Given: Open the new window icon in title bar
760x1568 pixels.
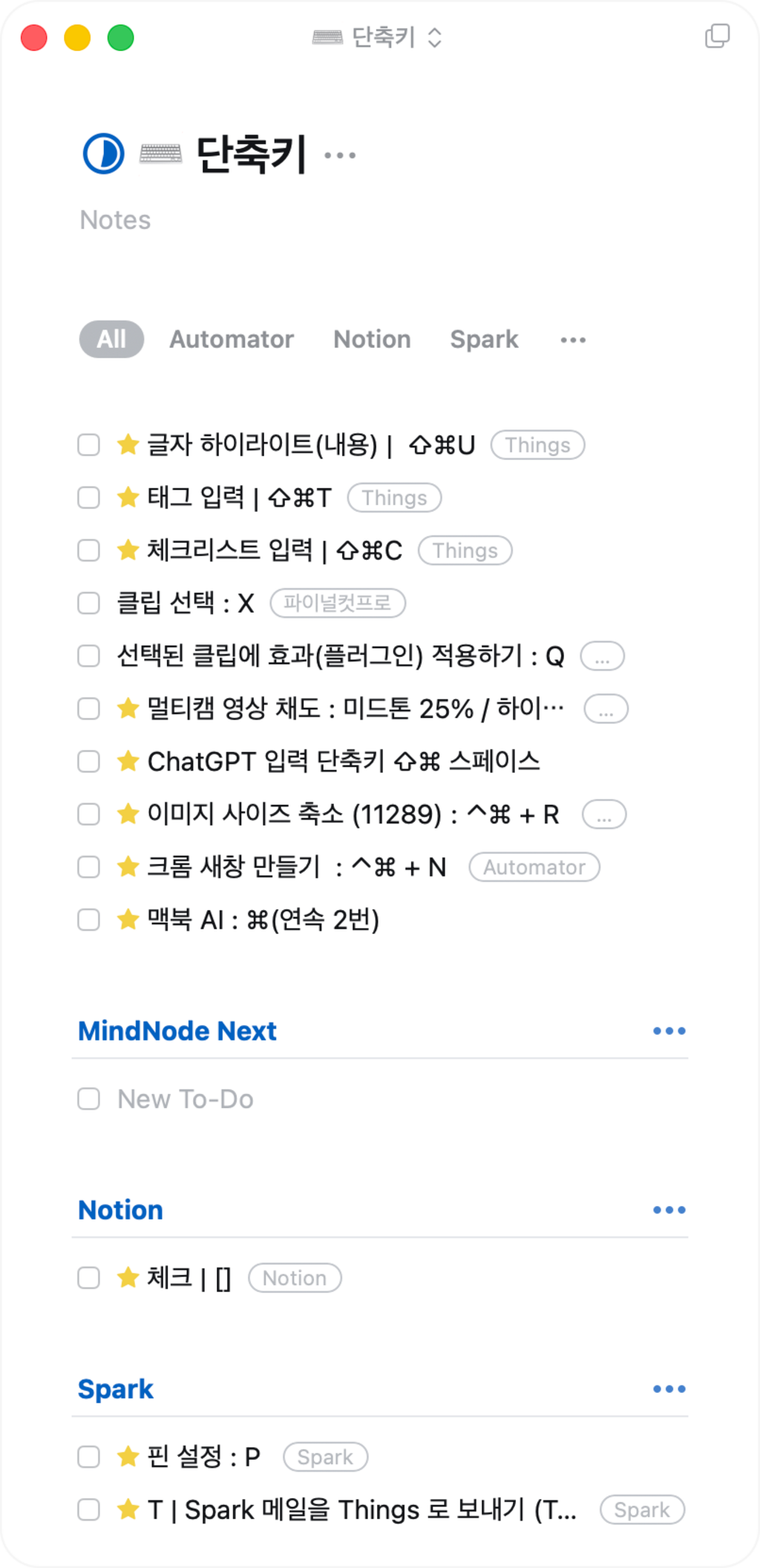Looking at the screenshot, I should 717,36.
